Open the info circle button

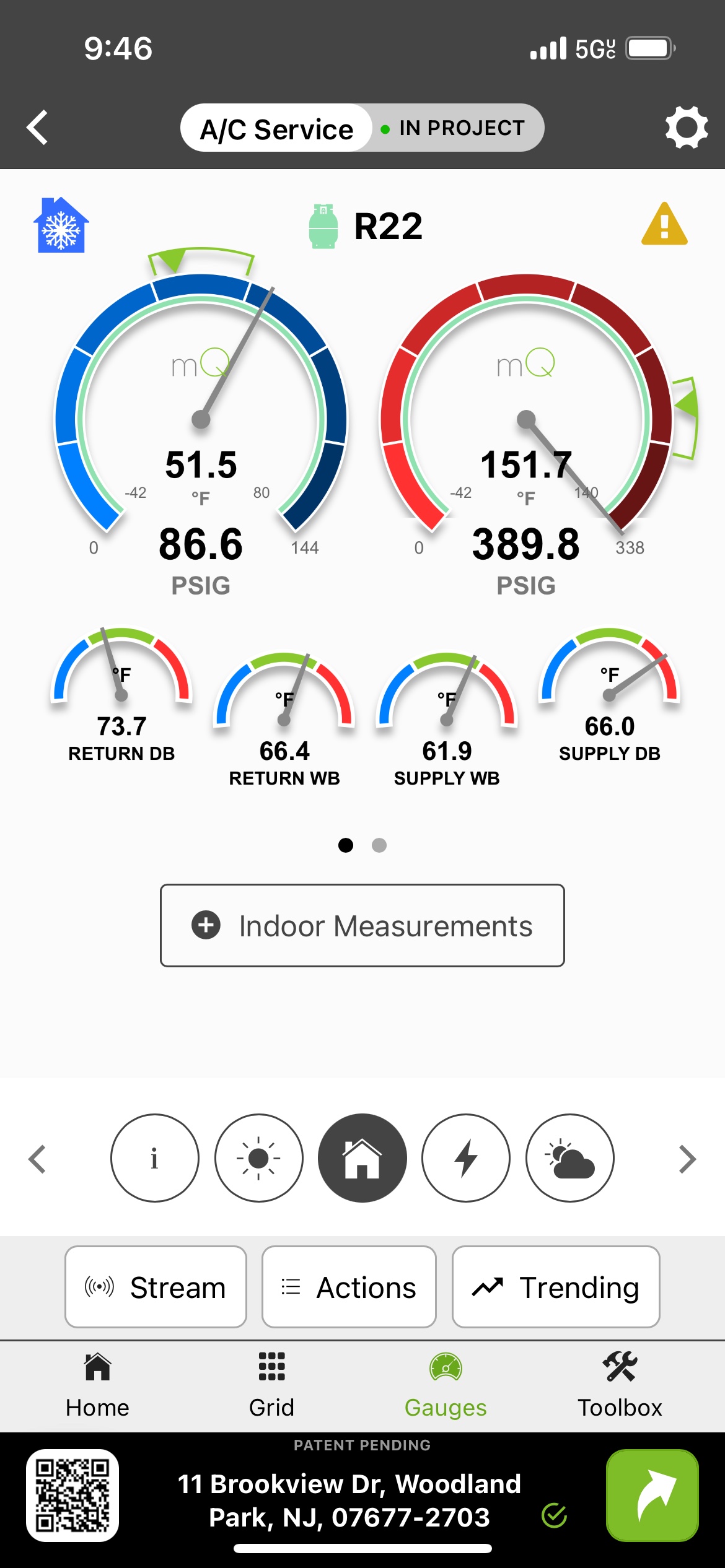point(154,1158)
